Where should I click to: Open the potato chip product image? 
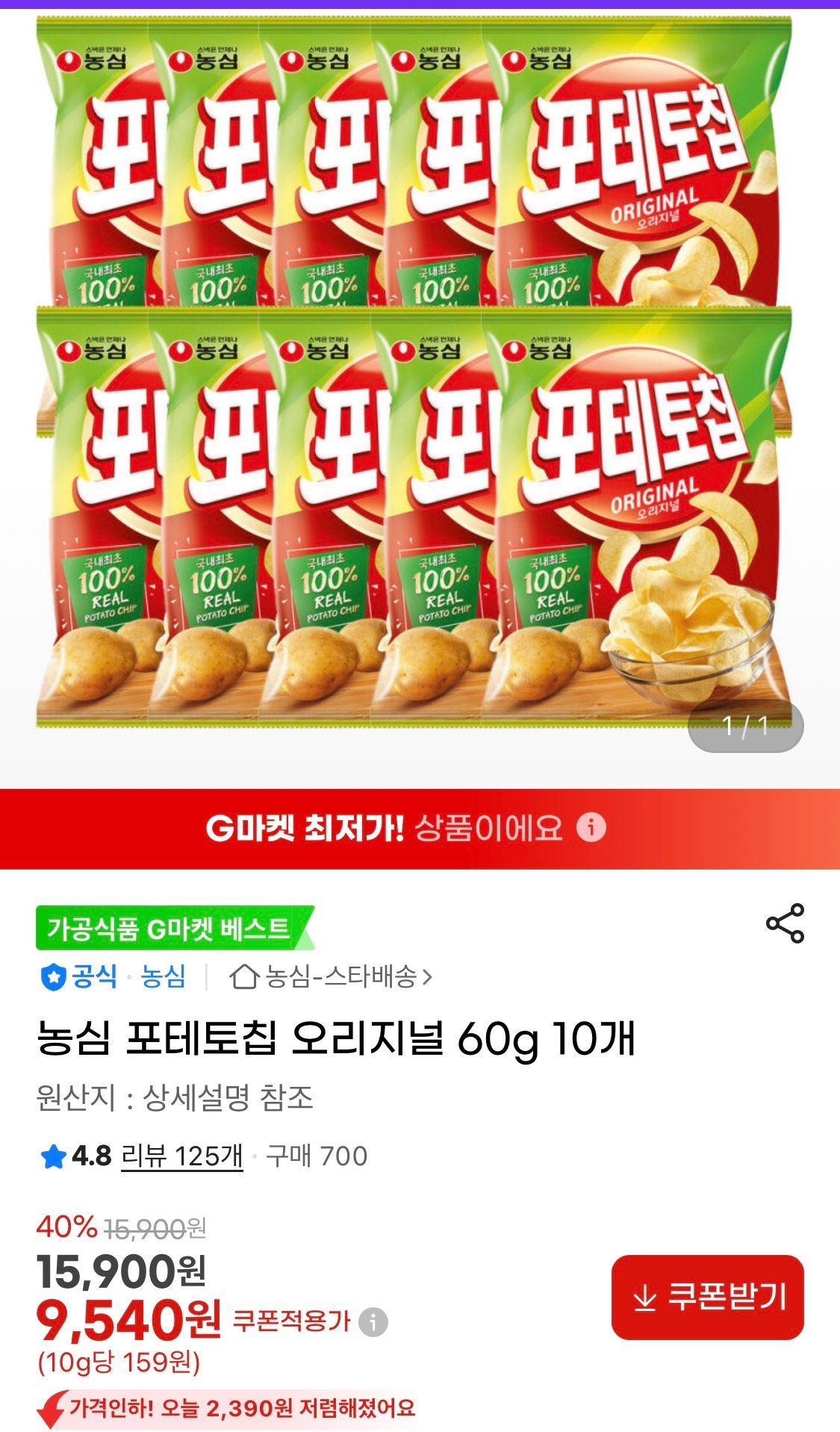click(414, 374)
